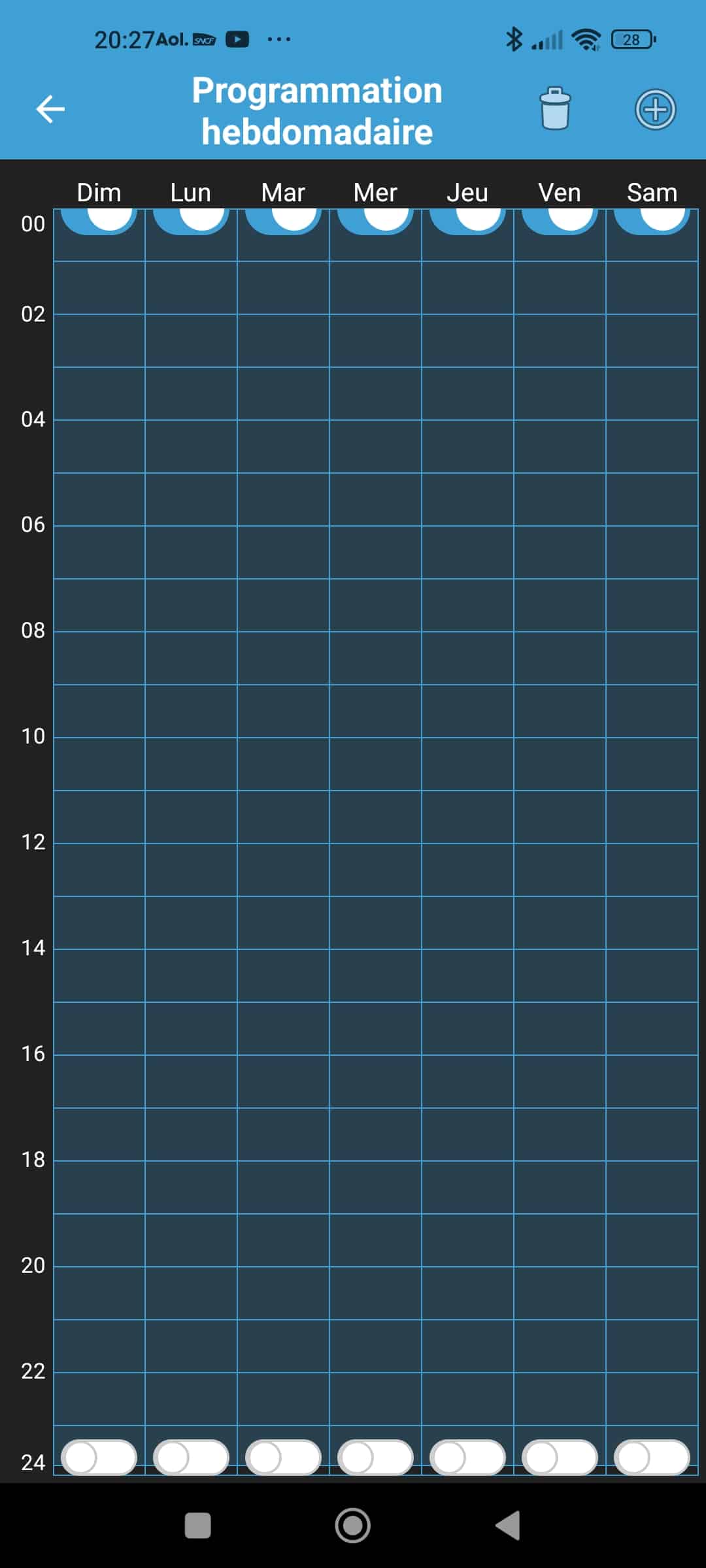Enable the Mar switch at 24

pyautogui.click(x=283, y=1457)
